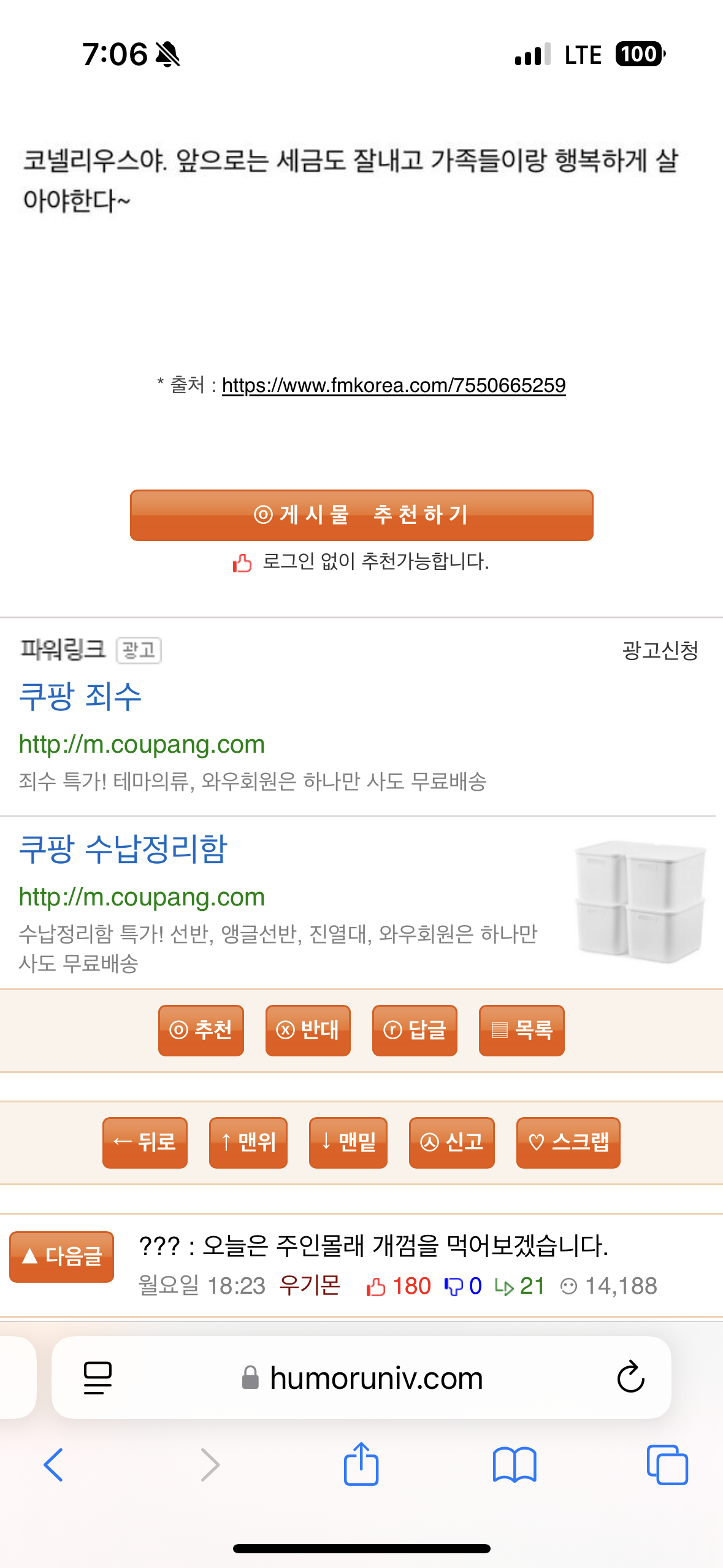Open the next post 다음글
This screenshot has width=723, height=1568.
click(62, 1256)
